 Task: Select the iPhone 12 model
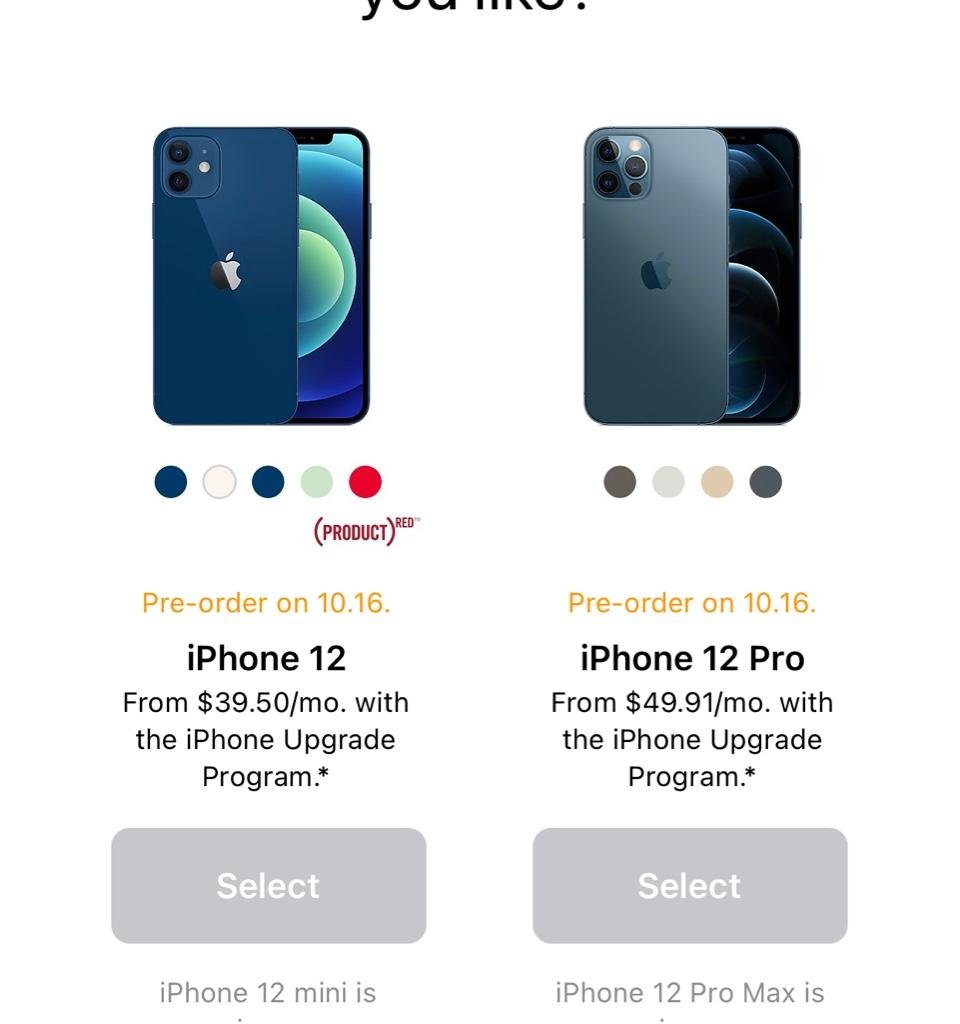point(268,885)
